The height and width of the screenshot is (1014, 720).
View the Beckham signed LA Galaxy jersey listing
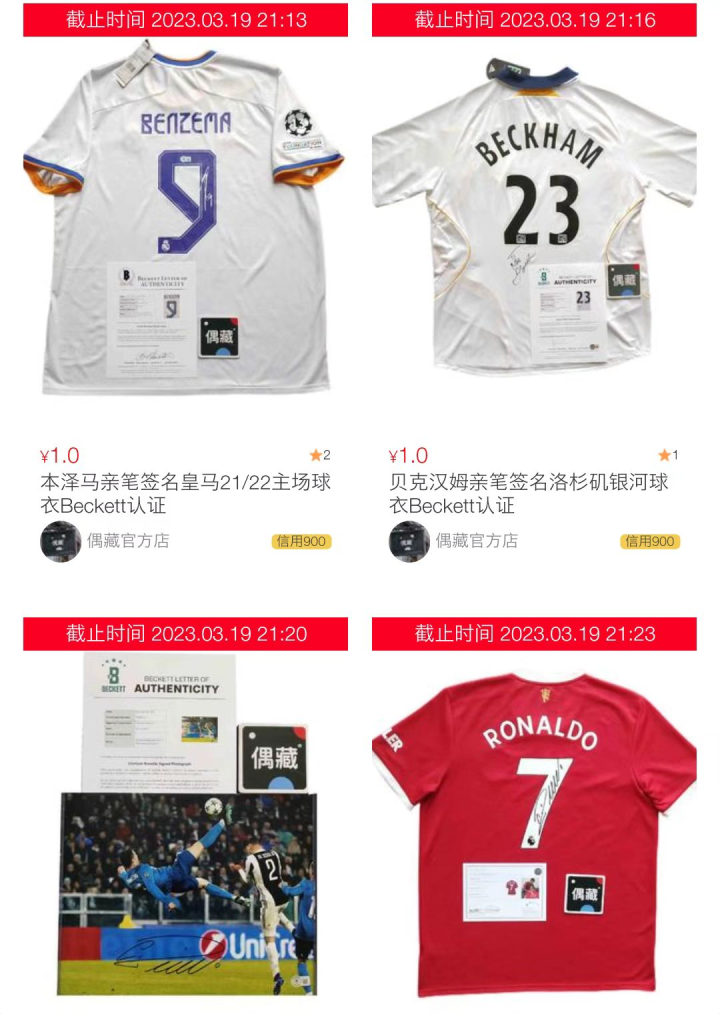click(534, 220)
